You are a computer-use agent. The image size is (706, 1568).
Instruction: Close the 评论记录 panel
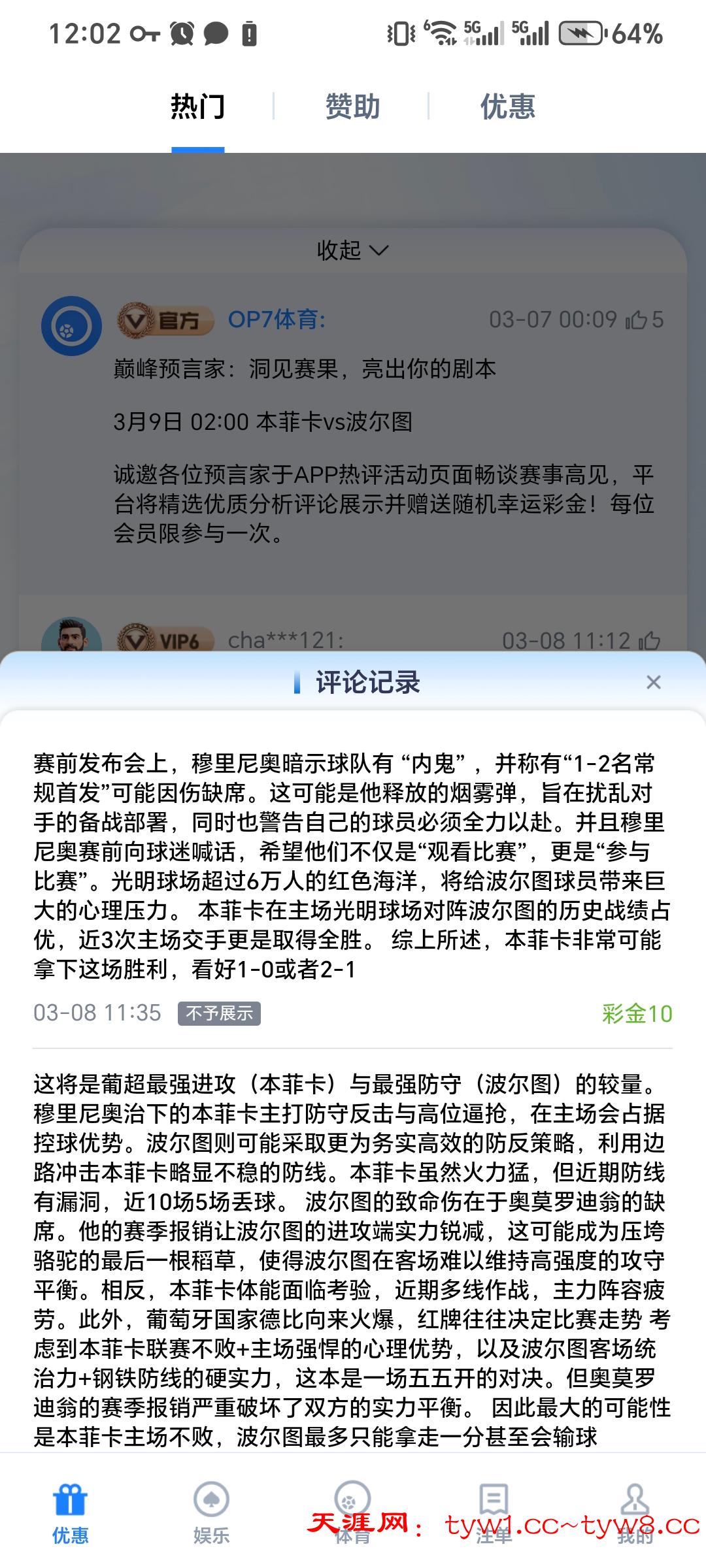click(x=653, y=682)
